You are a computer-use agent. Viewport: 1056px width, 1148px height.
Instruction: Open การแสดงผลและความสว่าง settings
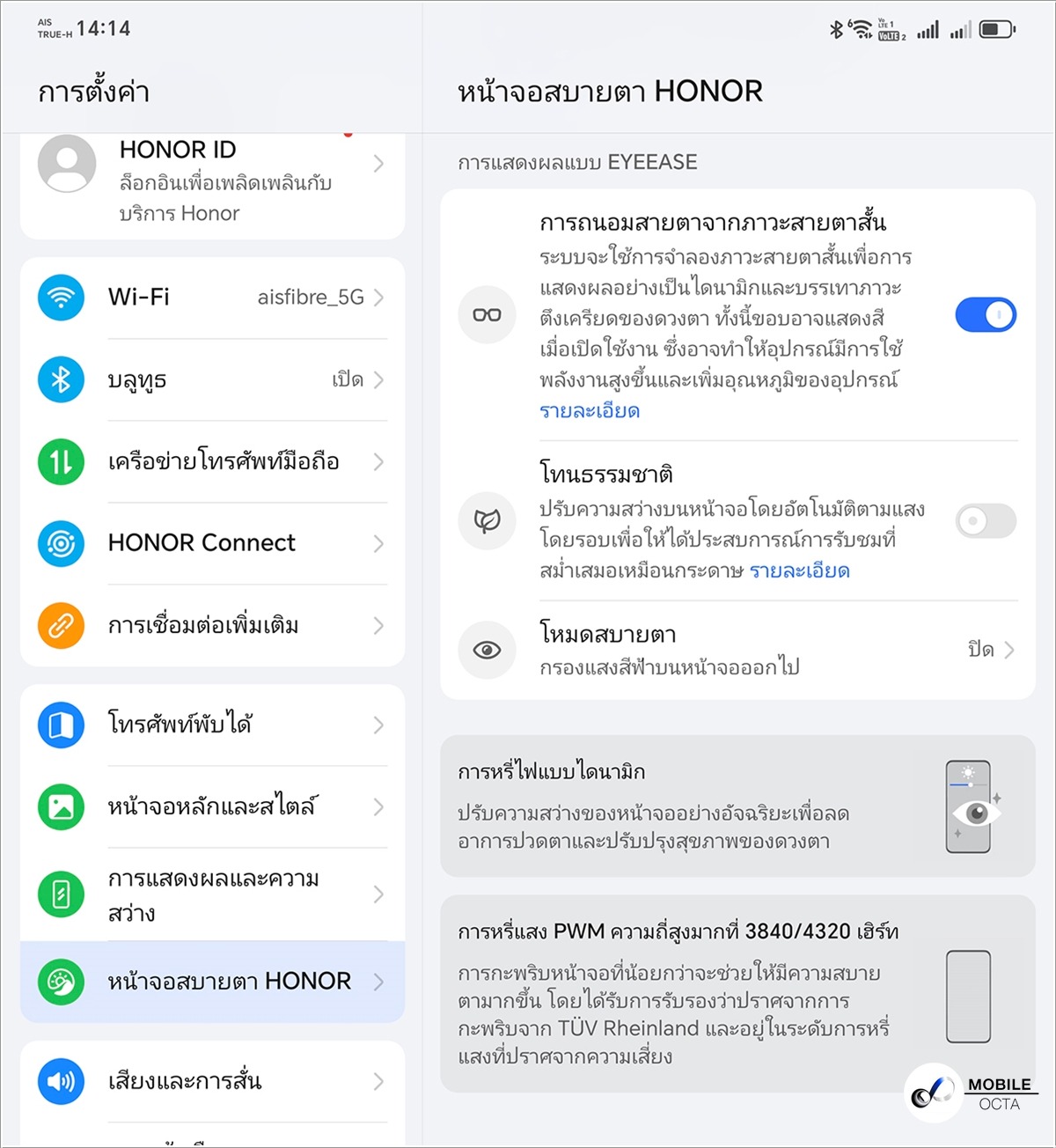pos(211,894)
